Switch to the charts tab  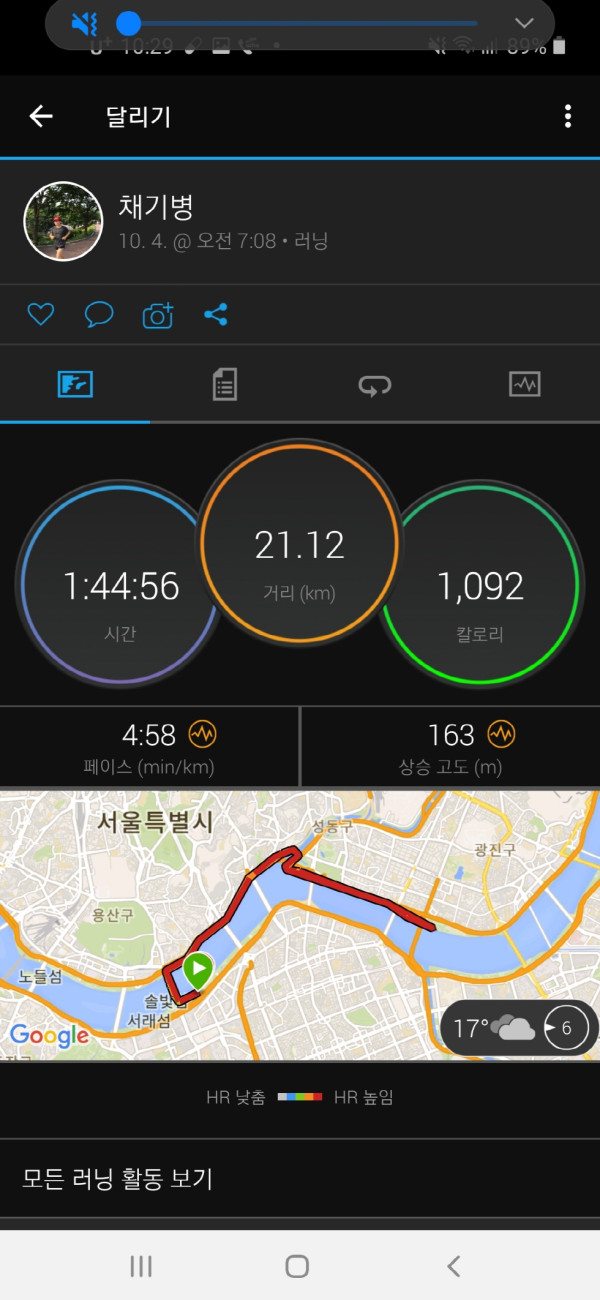click(x=524, y=385)
